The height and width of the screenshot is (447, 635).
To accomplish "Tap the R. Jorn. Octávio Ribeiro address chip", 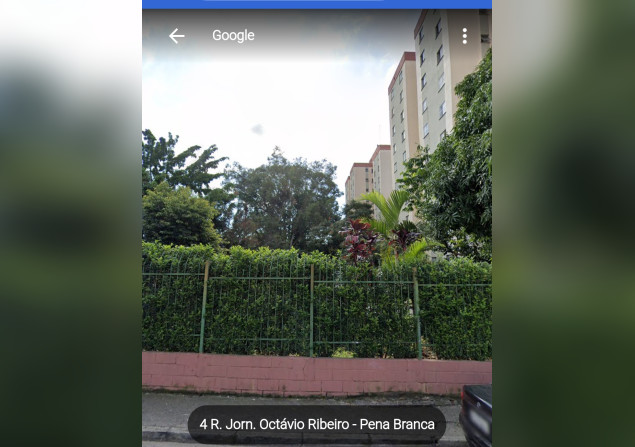I will [x=317, y=424].
